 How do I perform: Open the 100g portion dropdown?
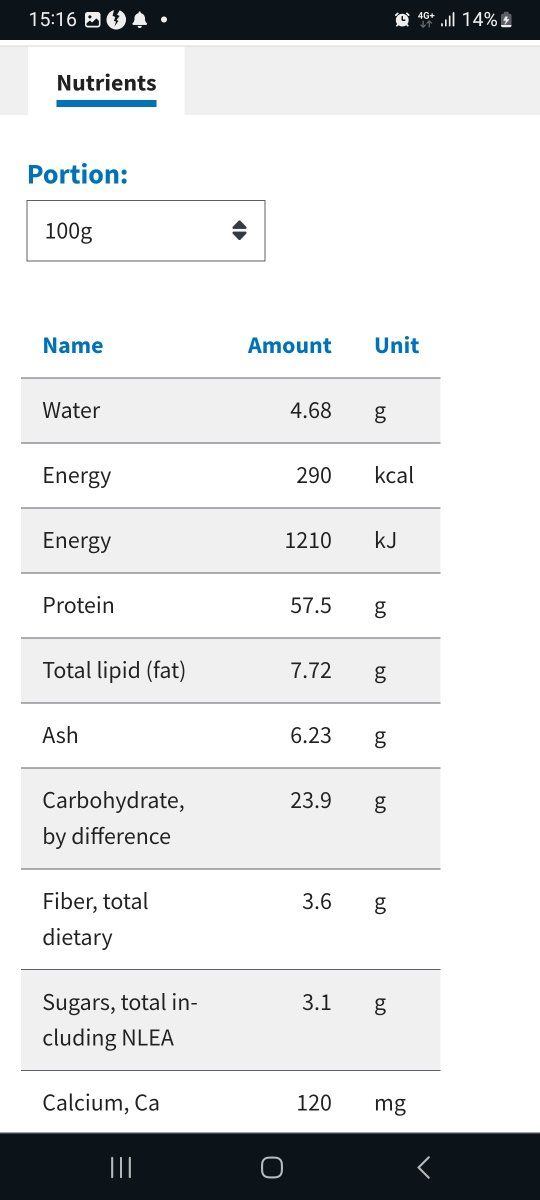[x=146, y=231]
